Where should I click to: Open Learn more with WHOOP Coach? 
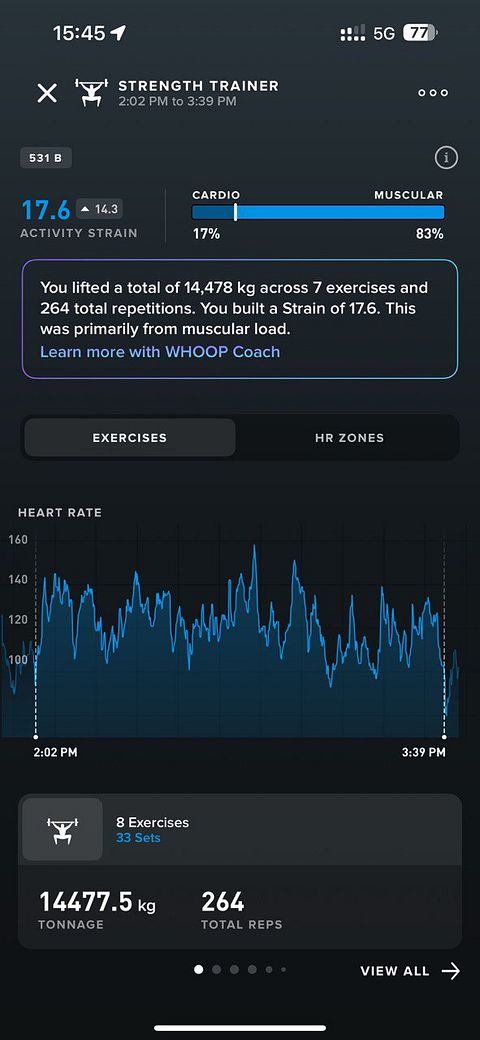tap(160, 352)
